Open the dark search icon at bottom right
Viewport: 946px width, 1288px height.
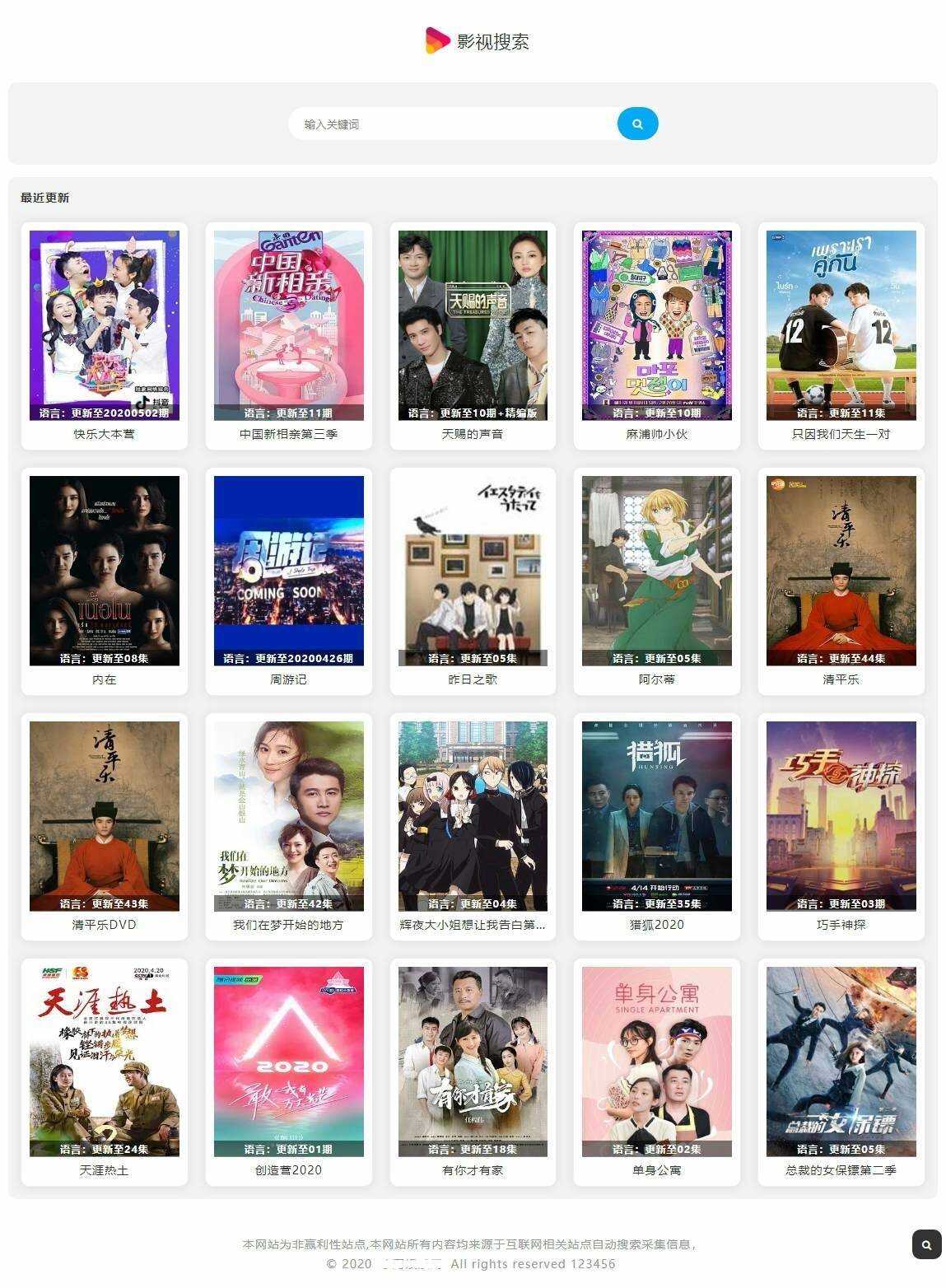point(925,1244)
